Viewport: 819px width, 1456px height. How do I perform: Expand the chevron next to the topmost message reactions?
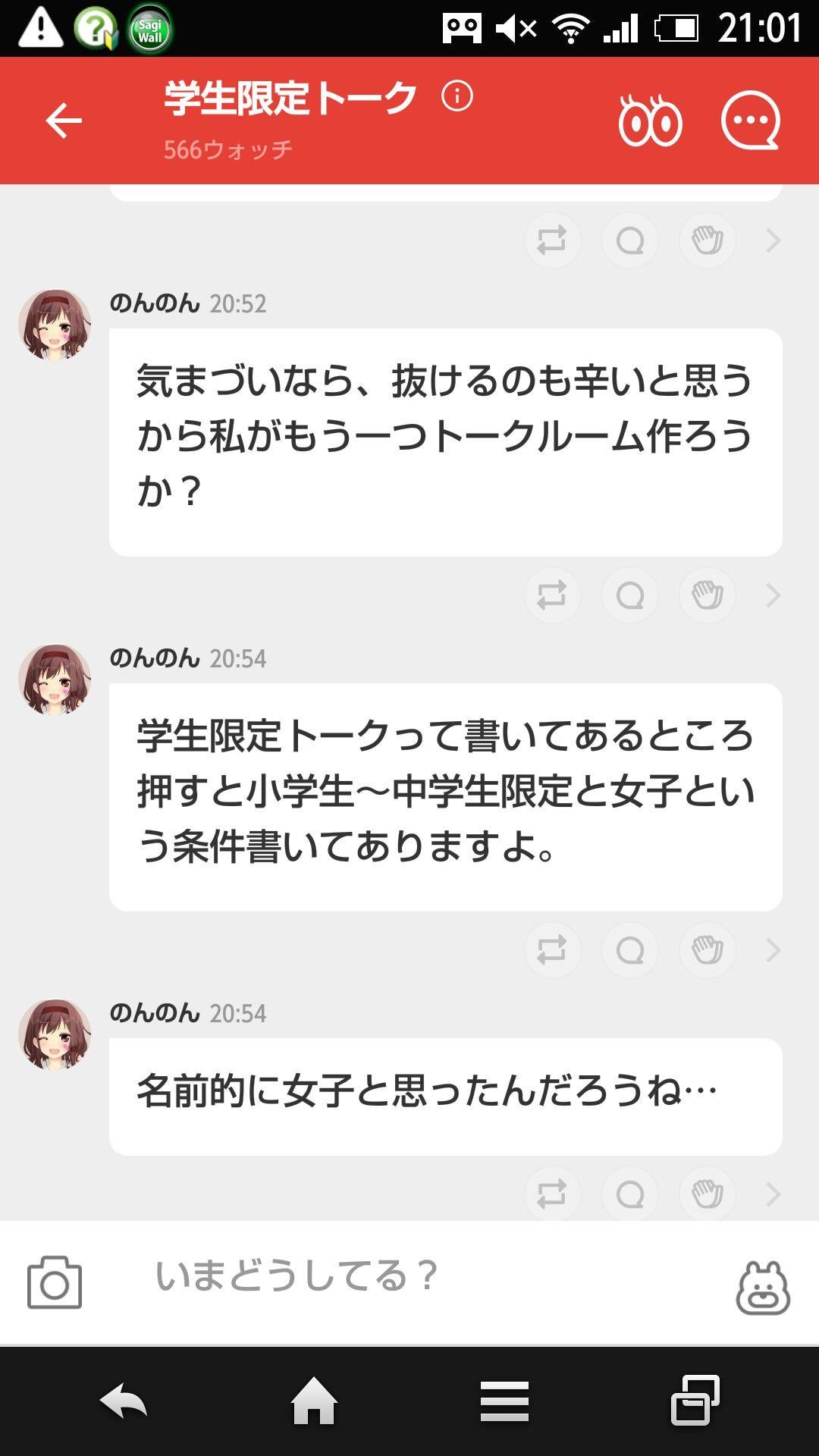[773, 240]
